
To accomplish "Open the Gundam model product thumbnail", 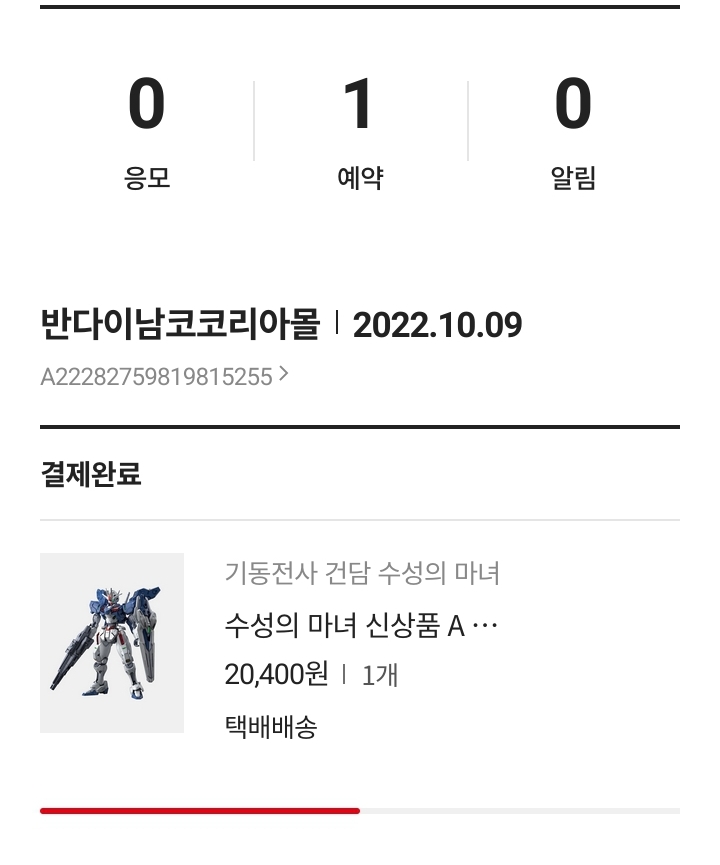I will tap(112, 643).
